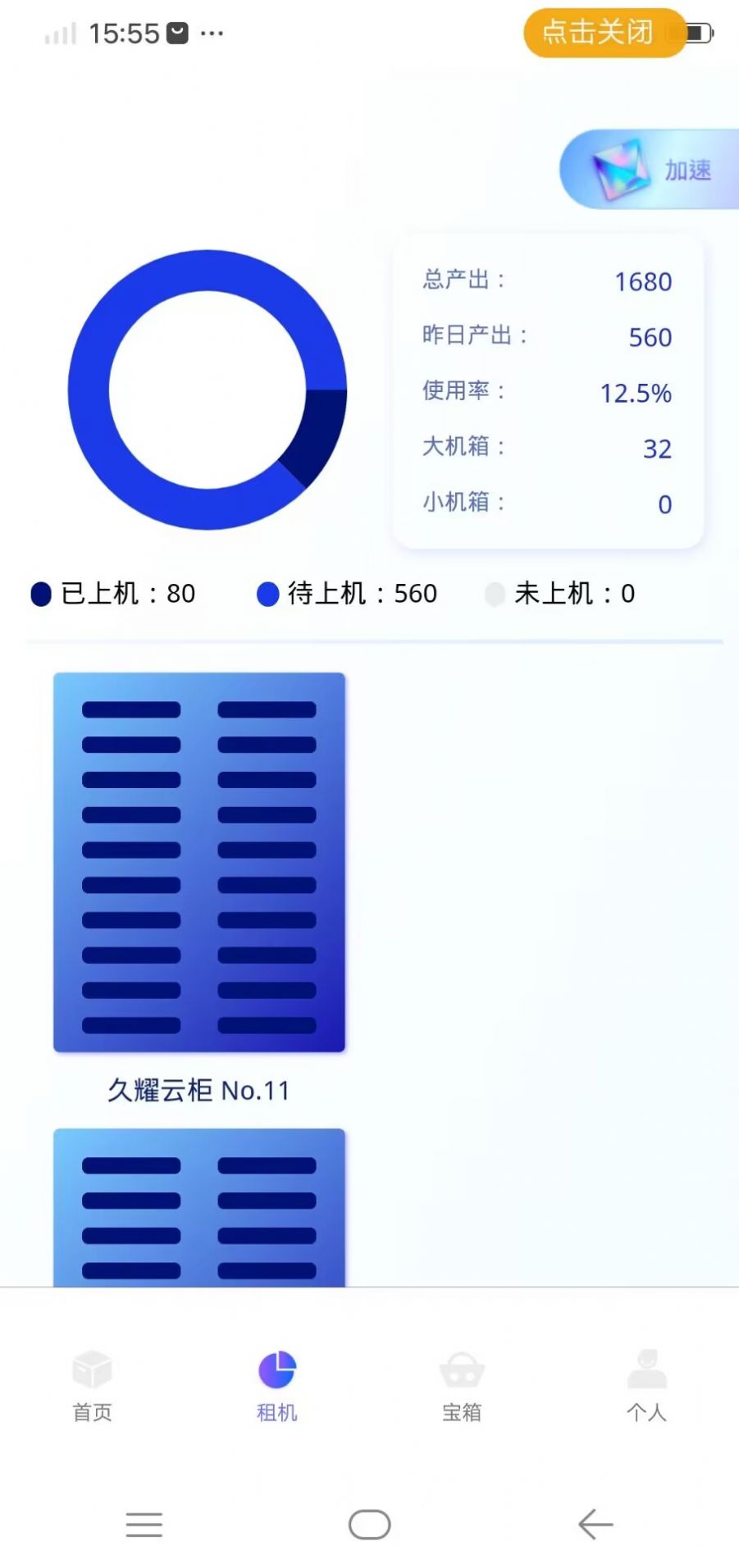Image resolution: width=739 pixels, height=1568 pixels.
Task: Go to the 宝箱 tab
Action: [462, 1384]
